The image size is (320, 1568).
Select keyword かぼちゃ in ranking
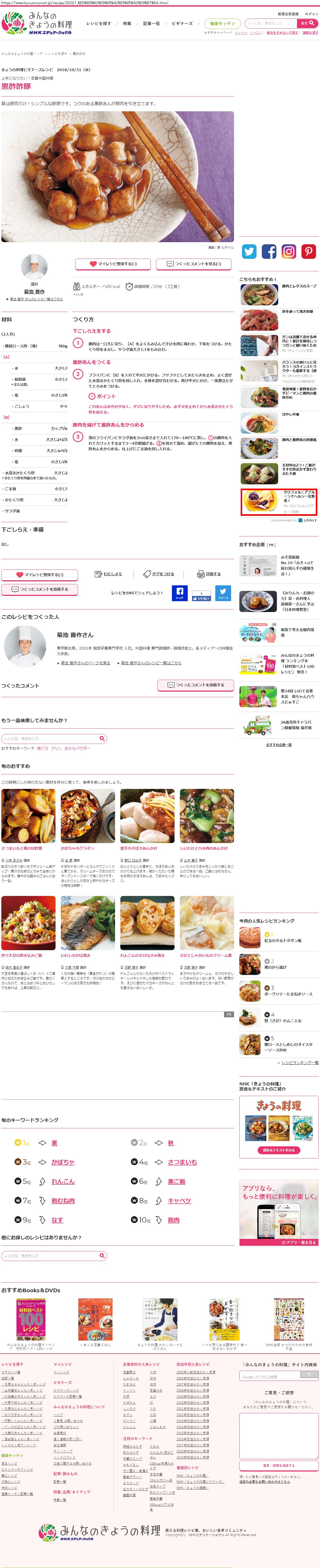pyautogui.click(x=63, y=1162)
